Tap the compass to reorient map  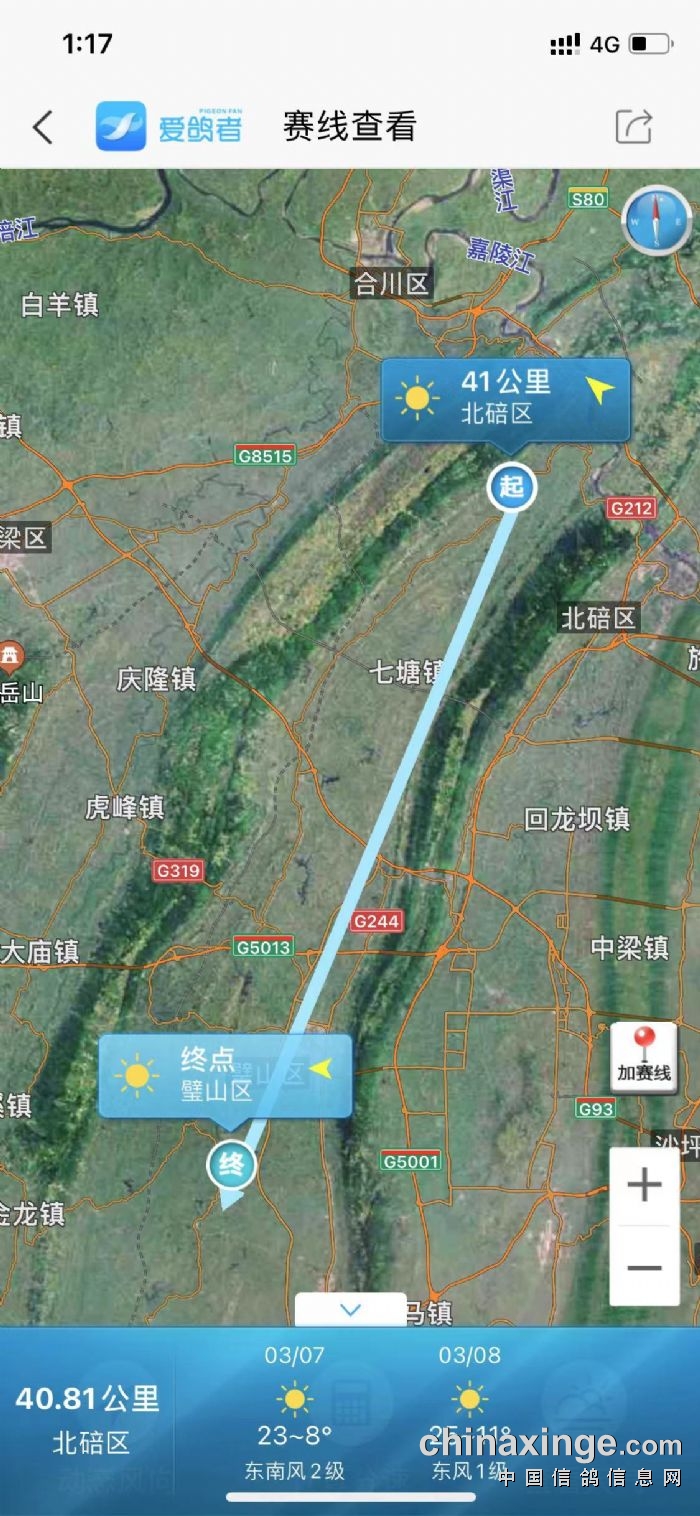pyautogui.click(x=657, y=221)
